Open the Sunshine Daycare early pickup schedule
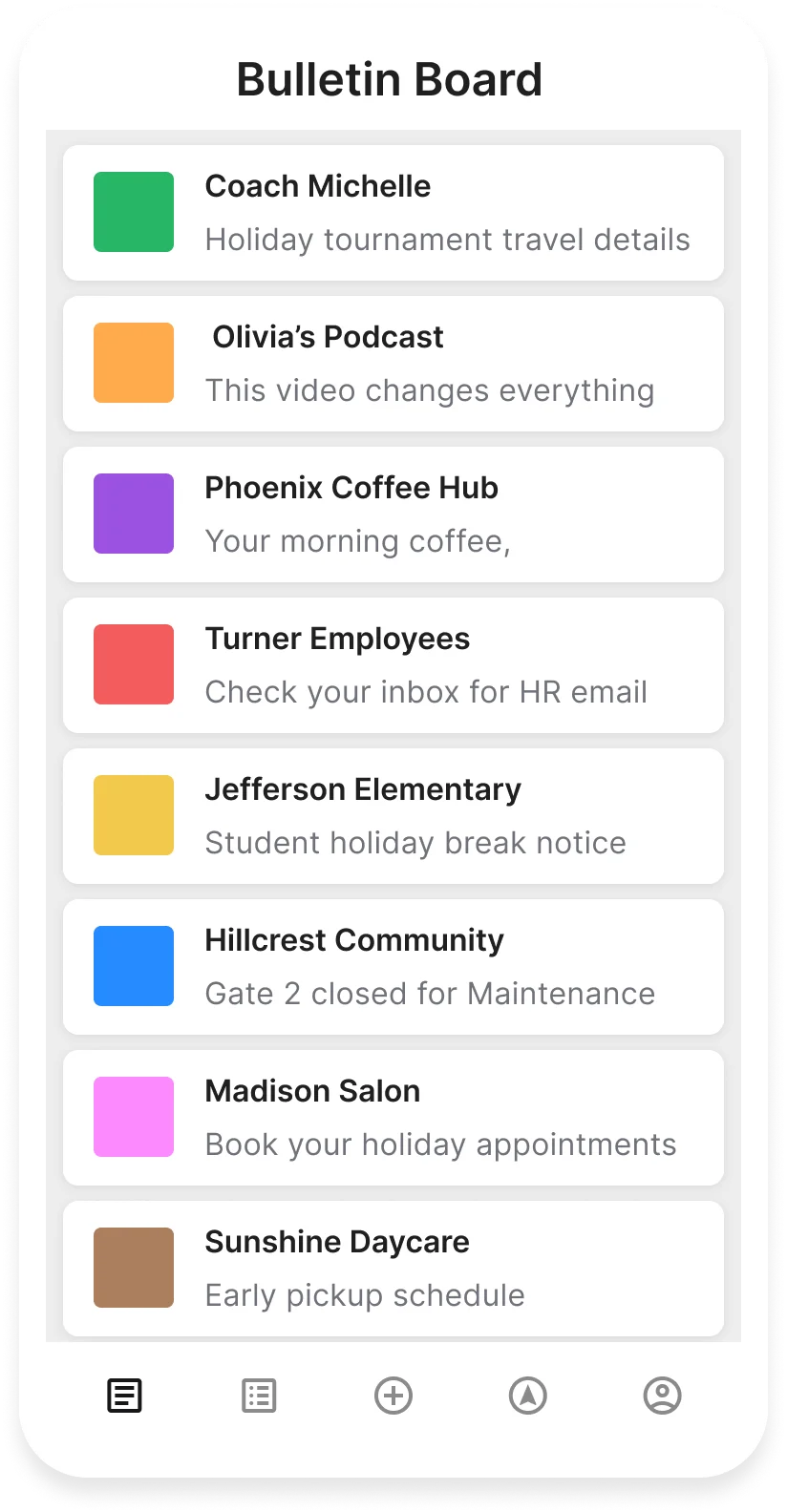The width and height of the screenshot is (787, 1512). coord(393,1269)
